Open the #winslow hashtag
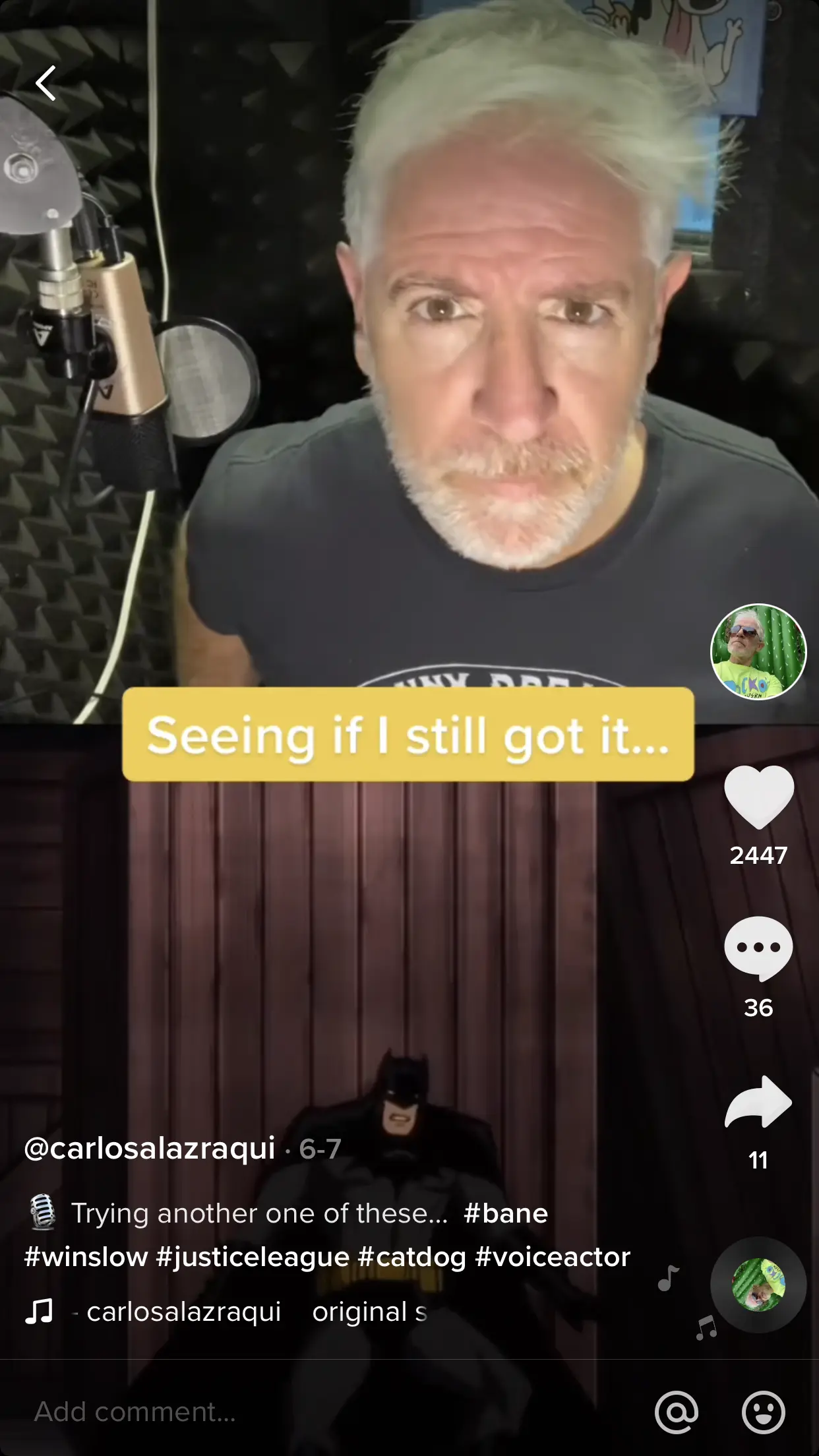The height and width of the screenshot is (1456, 819). (x=86, y=1257)
